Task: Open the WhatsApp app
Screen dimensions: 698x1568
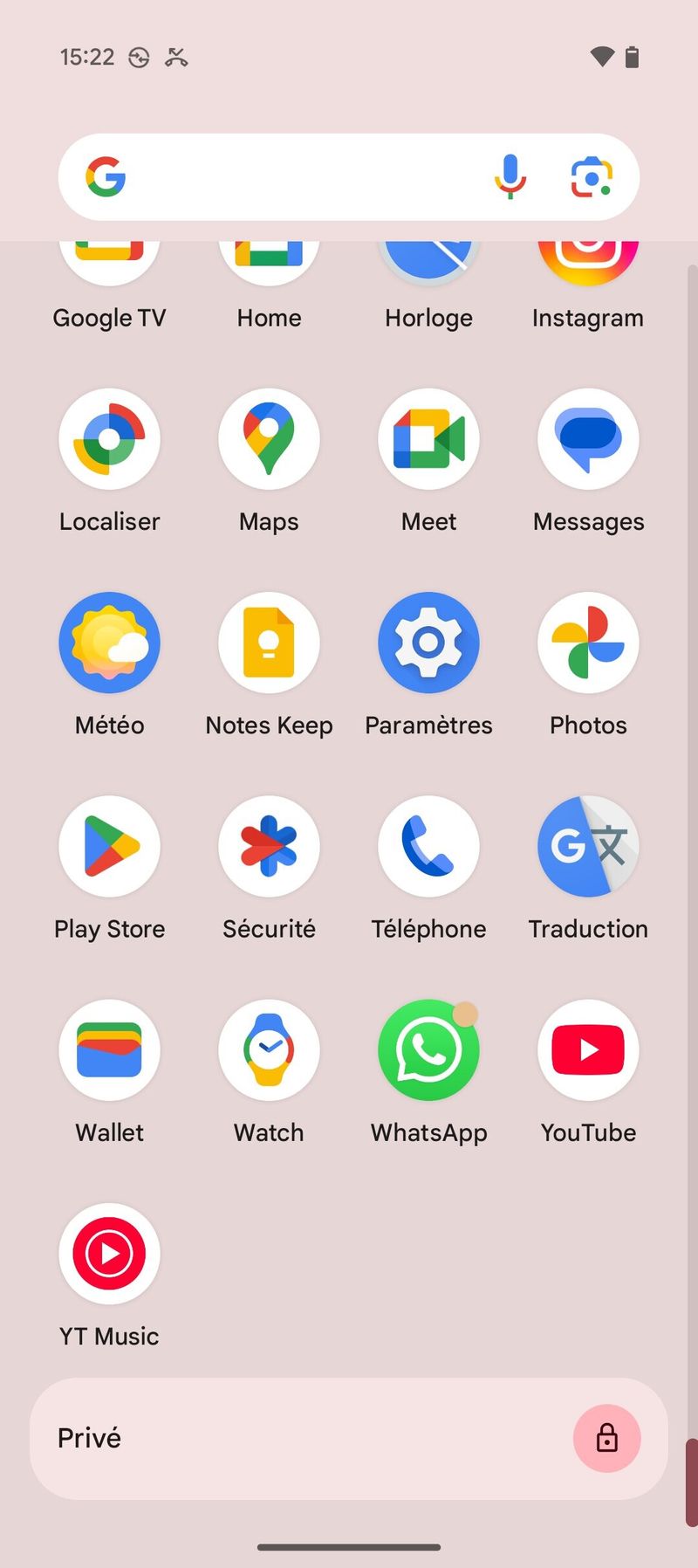Action: click(x=428, y=1050)
